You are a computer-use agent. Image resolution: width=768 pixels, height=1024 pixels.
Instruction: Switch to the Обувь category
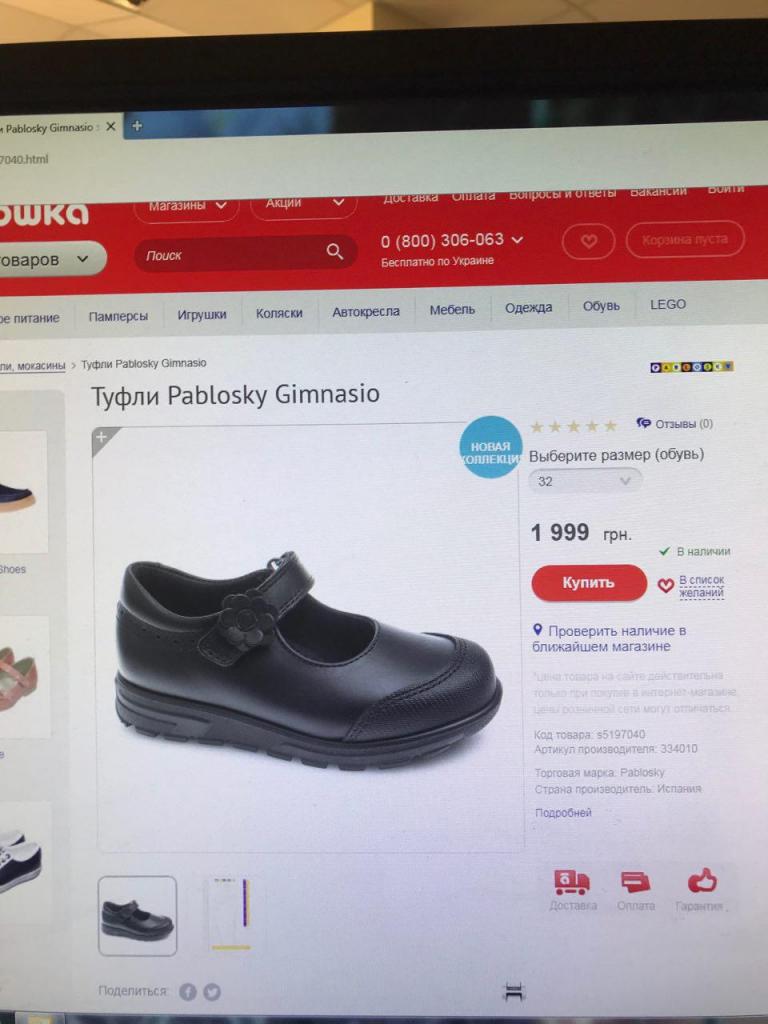click(x=601, y=306)
